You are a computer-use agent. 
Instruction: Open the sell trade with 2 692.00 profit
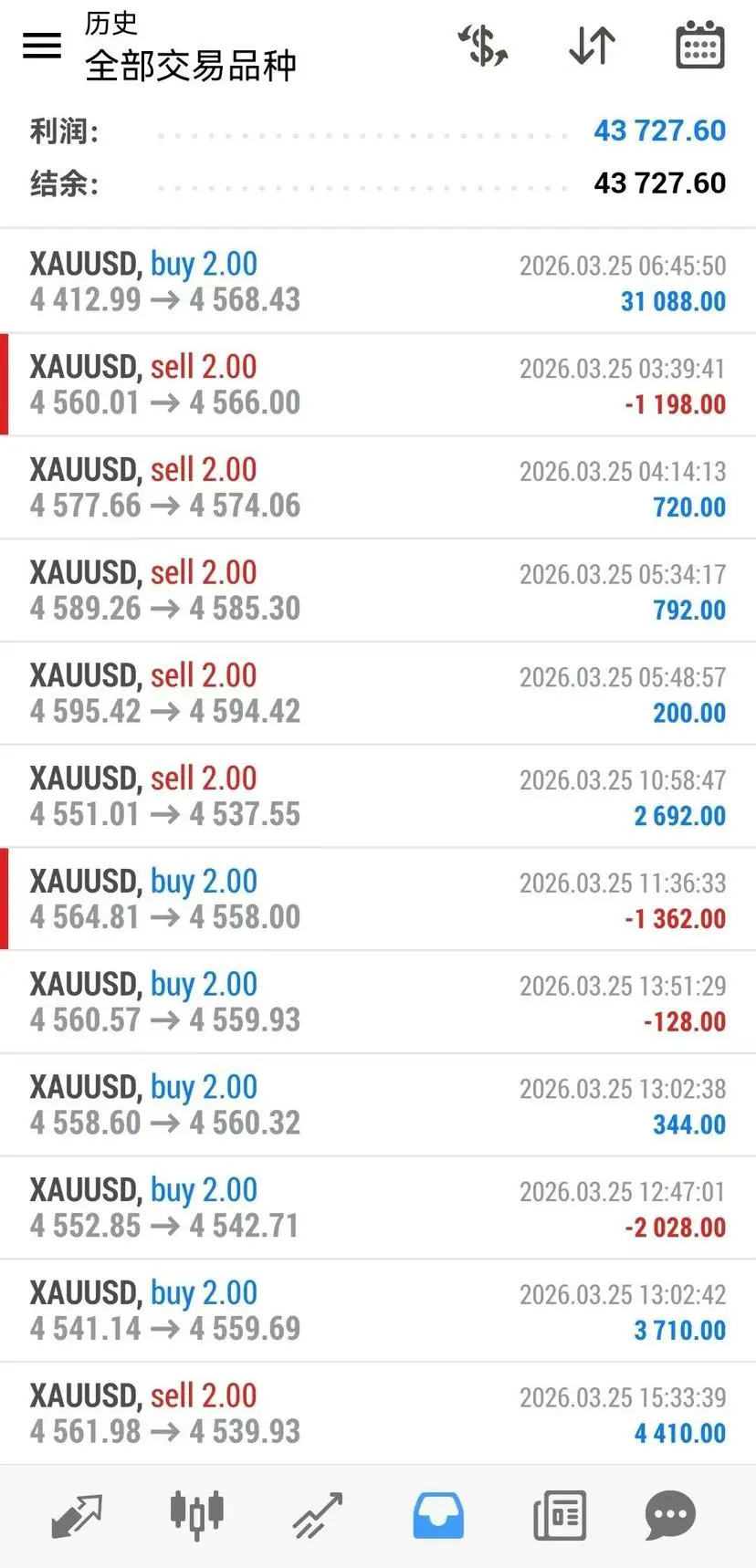coord(378,797)
